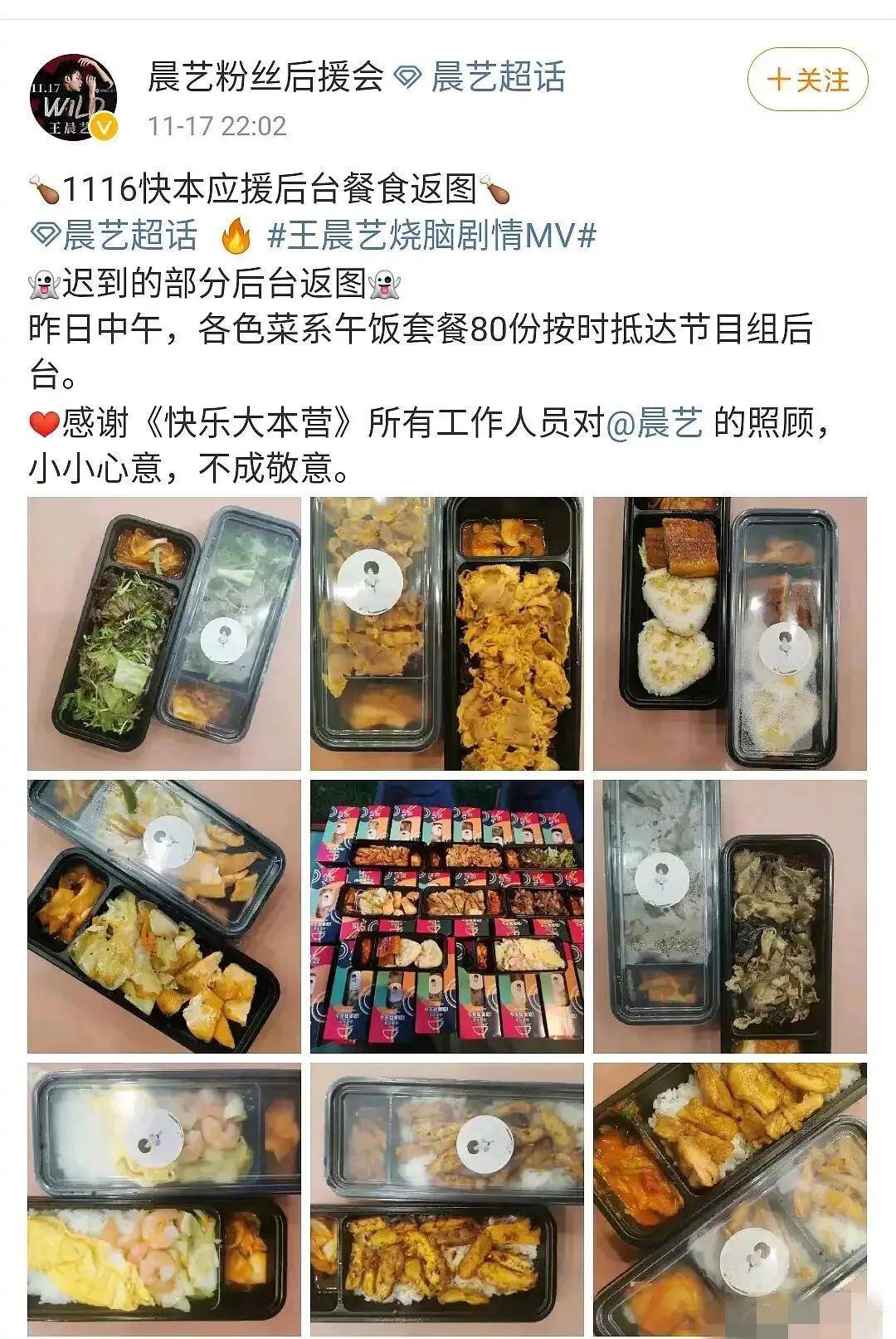Open 晨艺粉丝后援会 profile avatar

tap(73, 97)
